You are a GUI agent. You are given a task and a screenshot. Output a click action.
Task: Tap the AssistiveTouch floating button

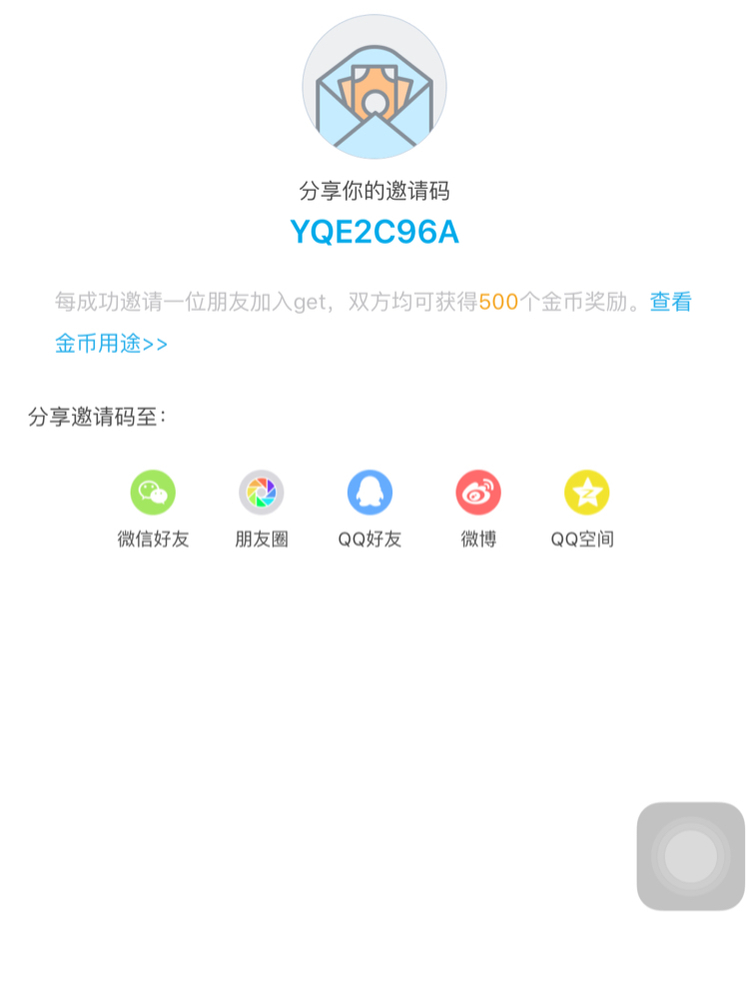(x=691, y=856)
